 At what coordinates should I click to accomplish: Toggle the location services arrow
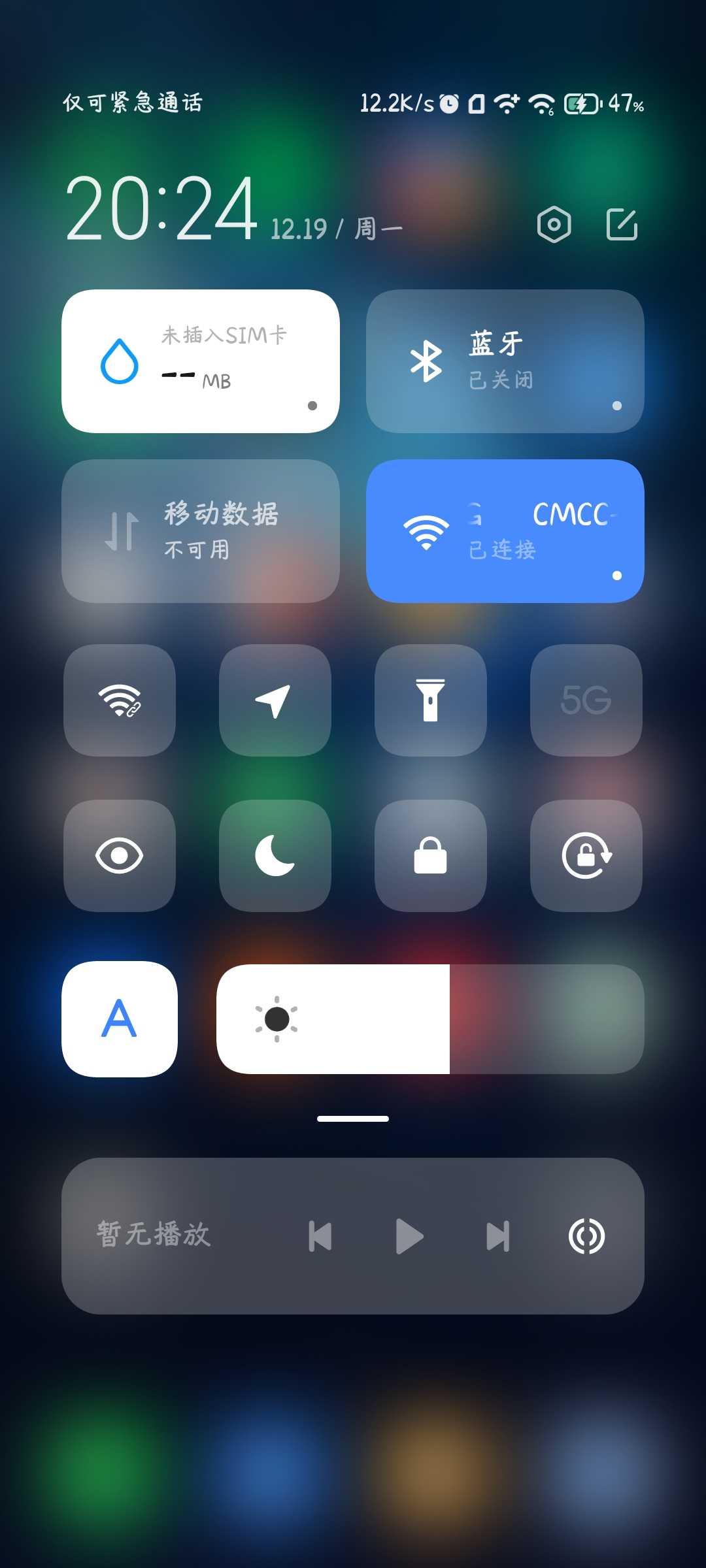coord(275,700)
